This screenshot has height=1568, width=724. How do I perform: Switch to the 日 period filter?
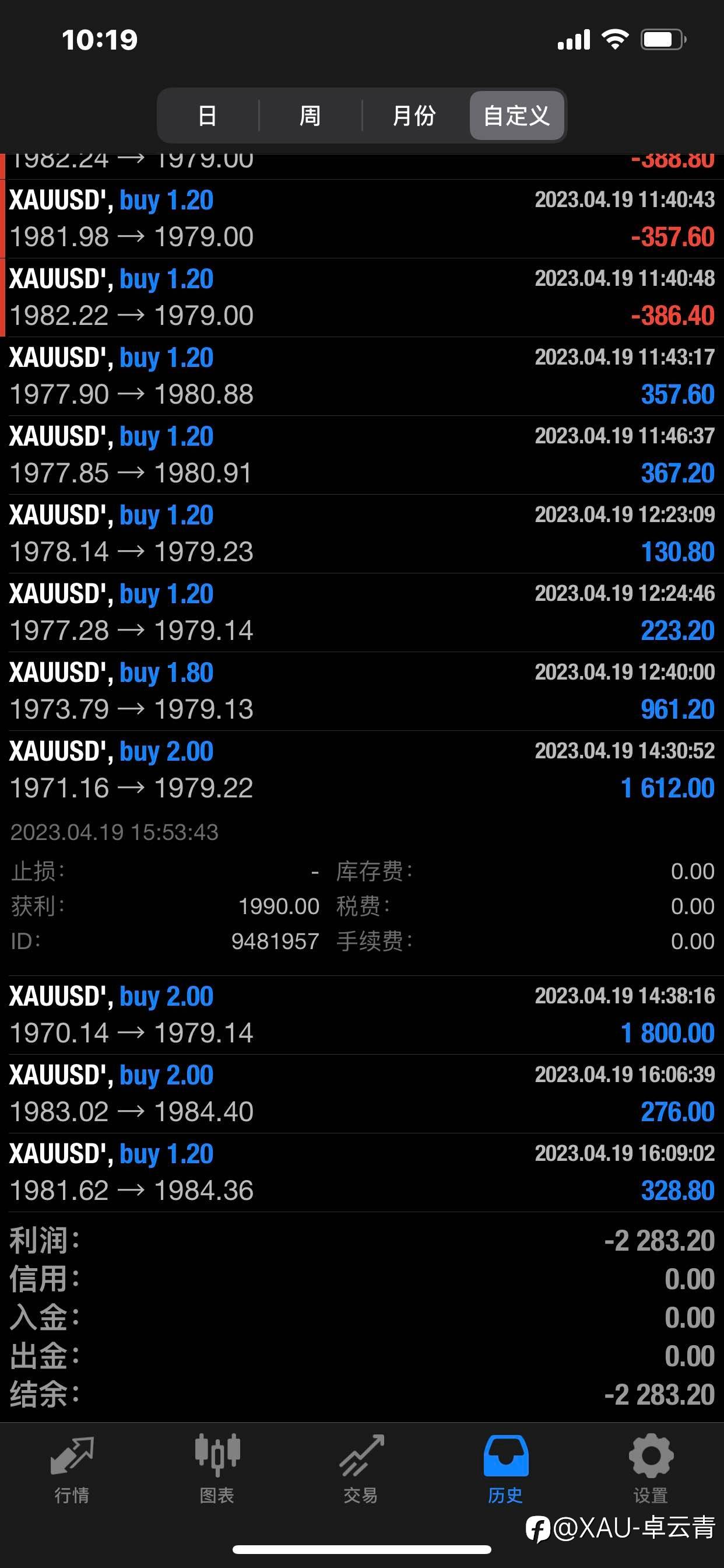pyautogui.click(x=208, y=116)
